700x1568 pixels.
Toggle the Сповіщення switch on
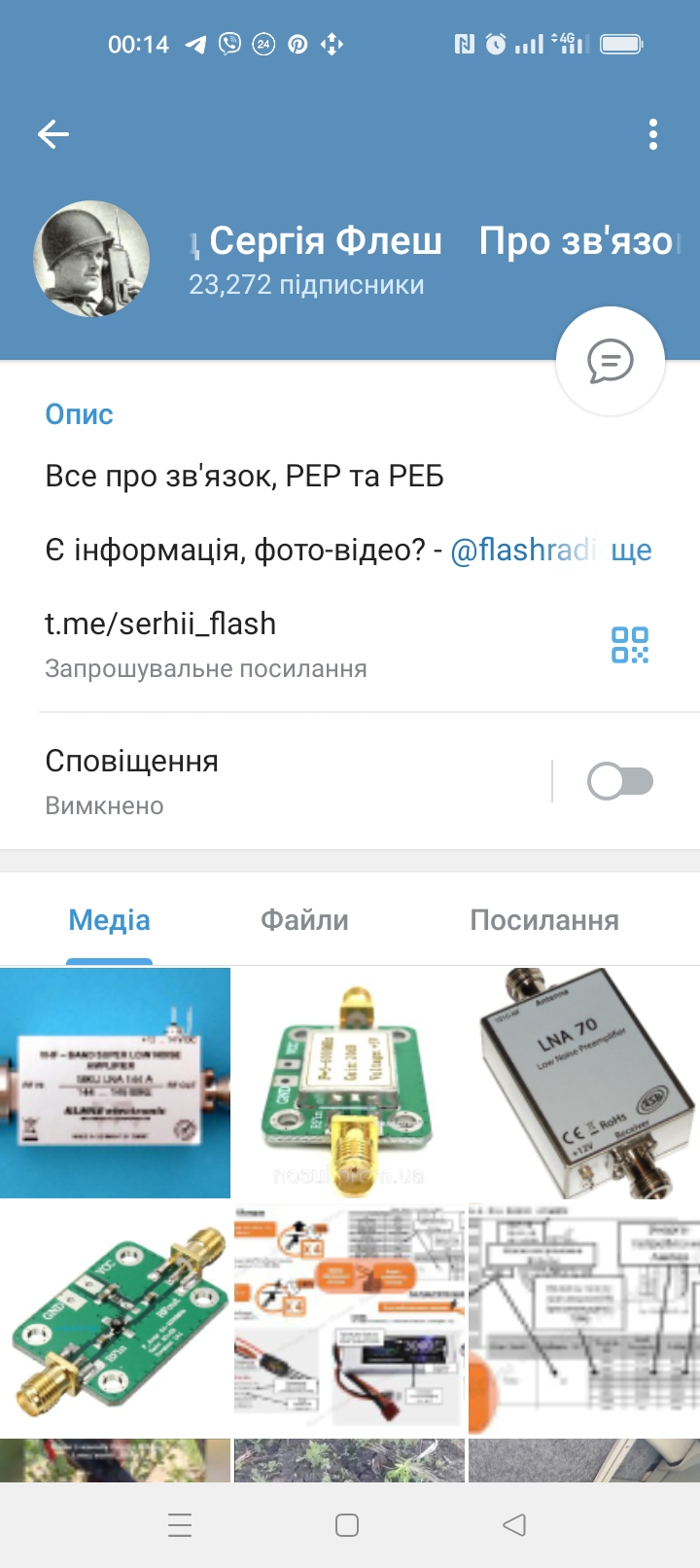click(x=619, y=781)
